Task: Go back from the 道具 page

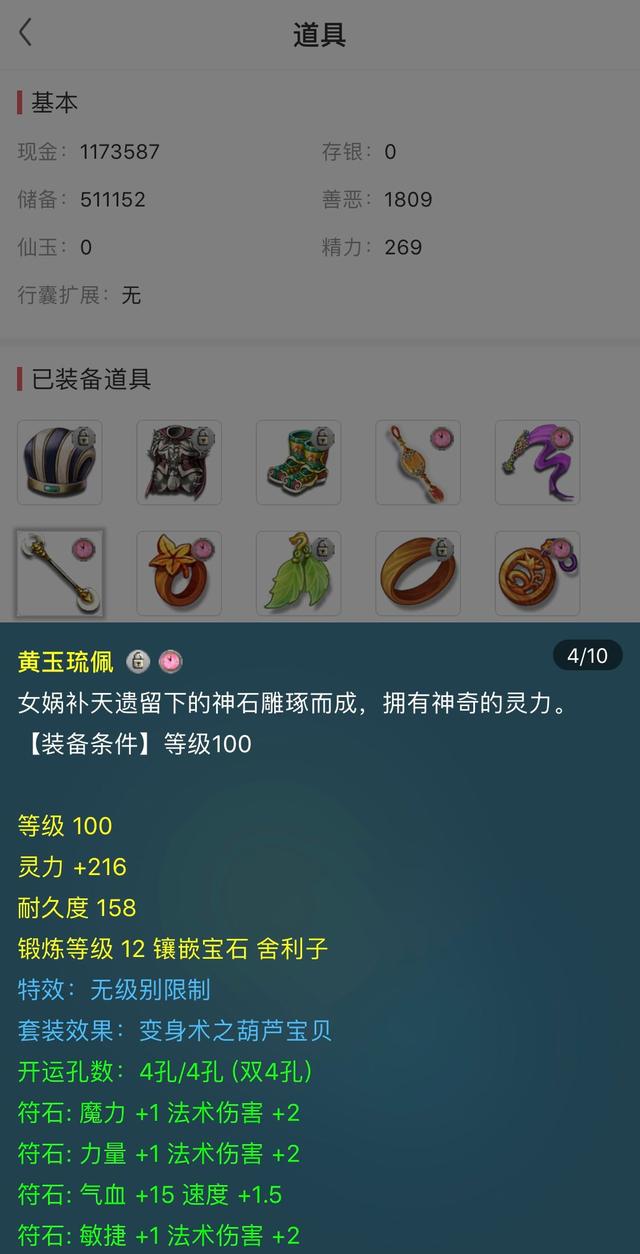Action: pos(26,33)
